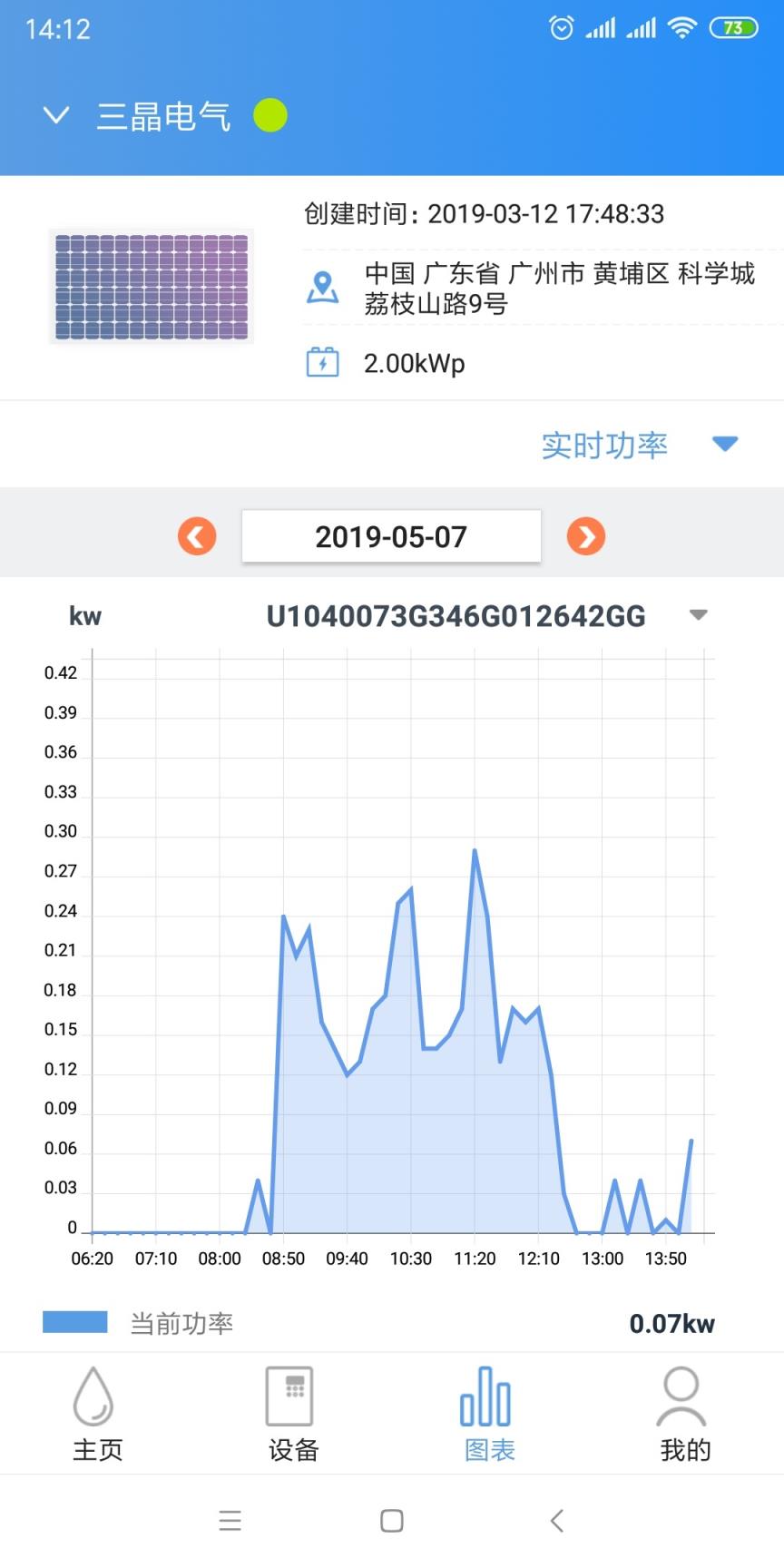Click the previous-day orange arrow button
The height and width of the screenshot is (1568, 784).
point(196,536)
